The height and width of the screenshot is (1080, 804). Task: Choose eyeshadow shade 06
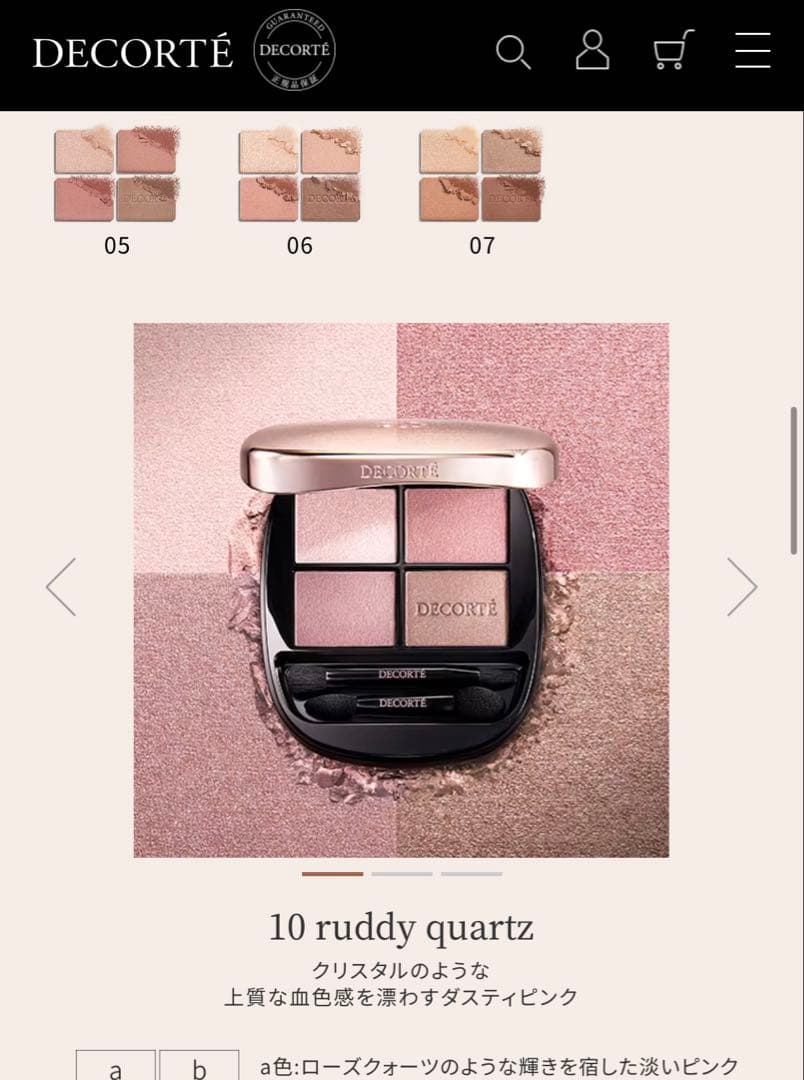click(299, 175)
